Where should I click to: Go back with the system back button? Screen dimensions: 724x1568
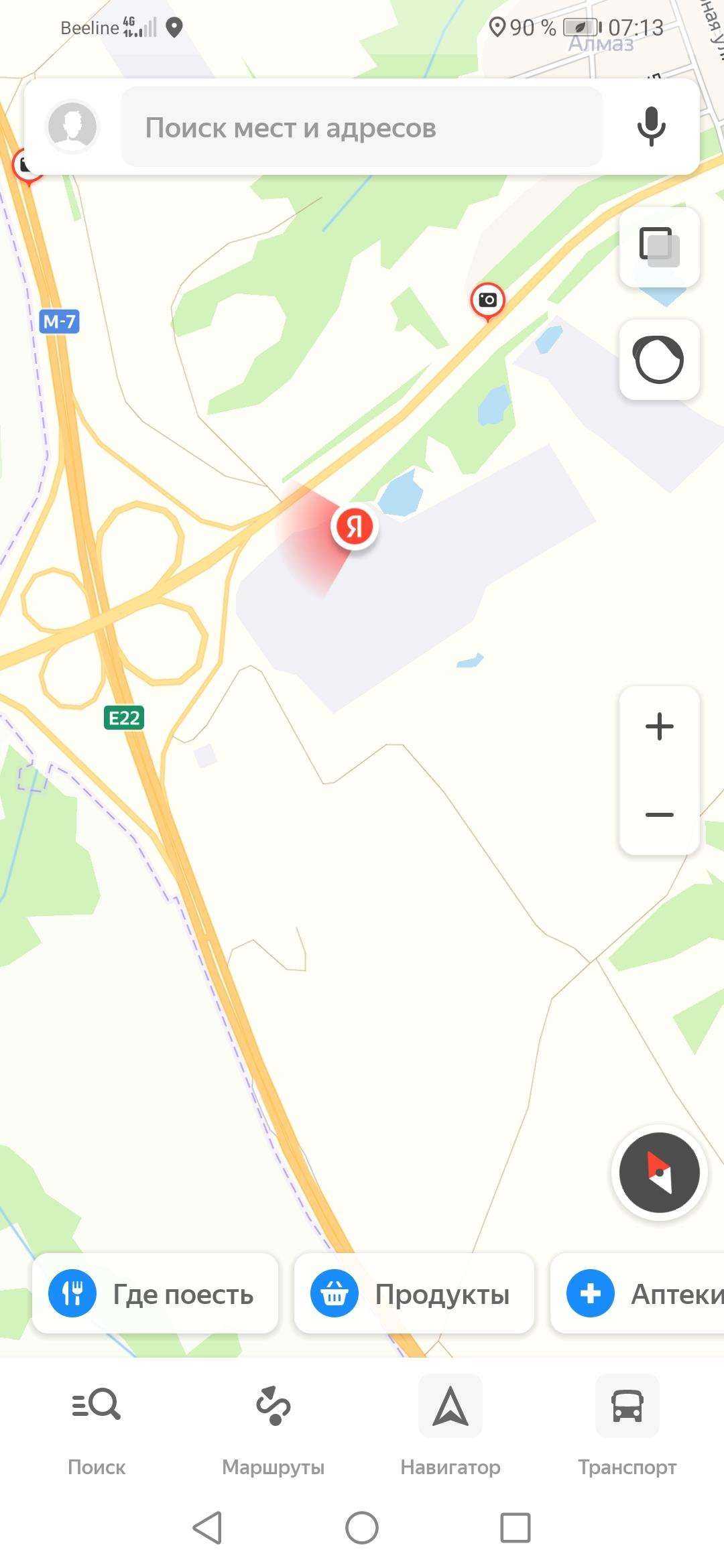click(x=207, y=1528)
